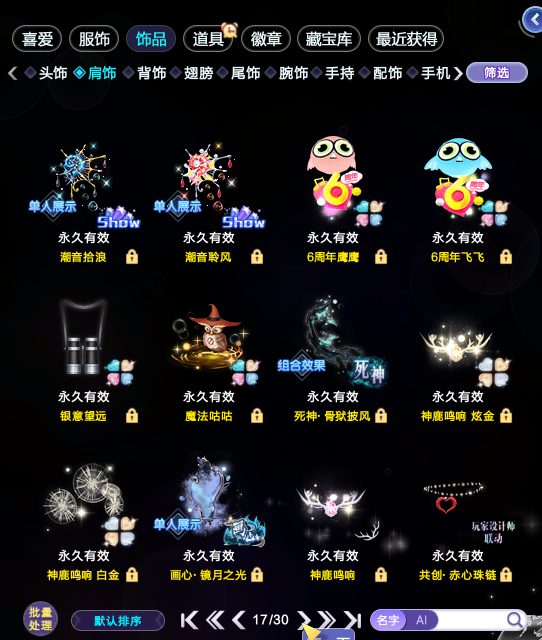542x640 pixels.
Task: Jump to the last page
Action: point(353,620)
